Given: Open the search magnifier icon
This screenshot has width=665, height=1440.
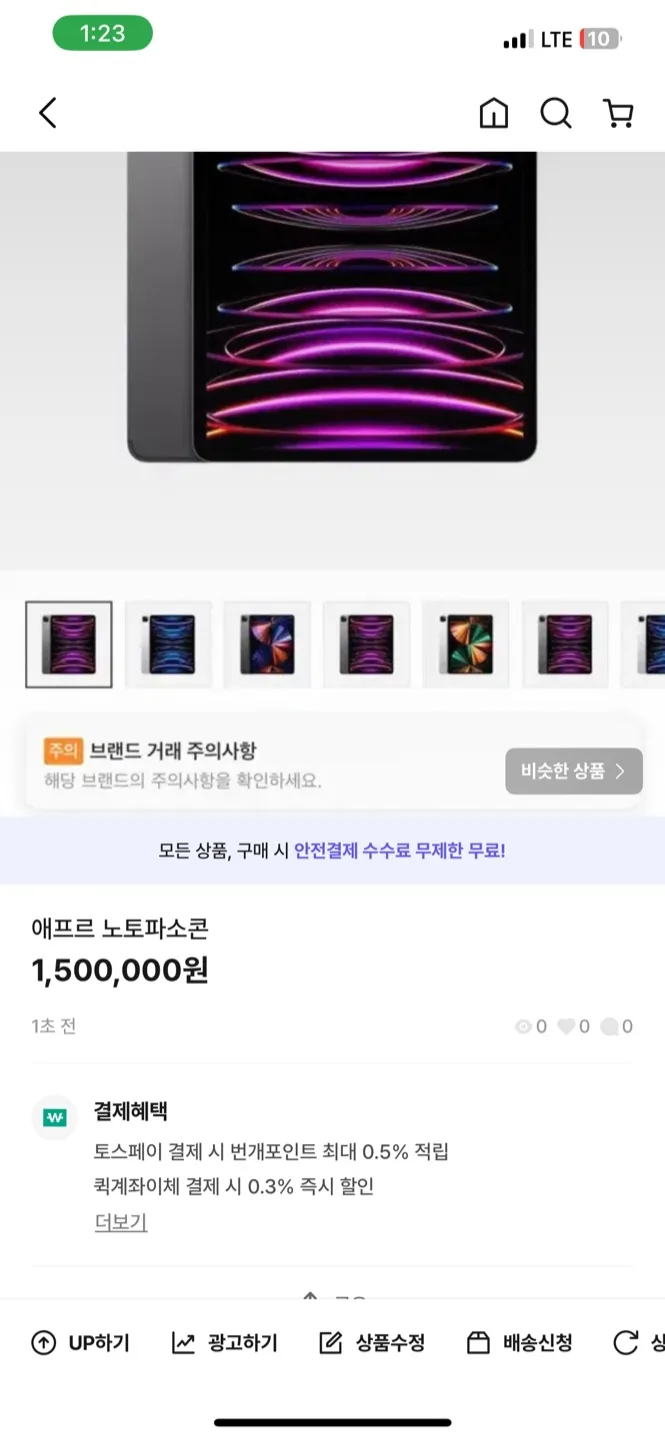Looking at the screenshot, I should (556, 113).
